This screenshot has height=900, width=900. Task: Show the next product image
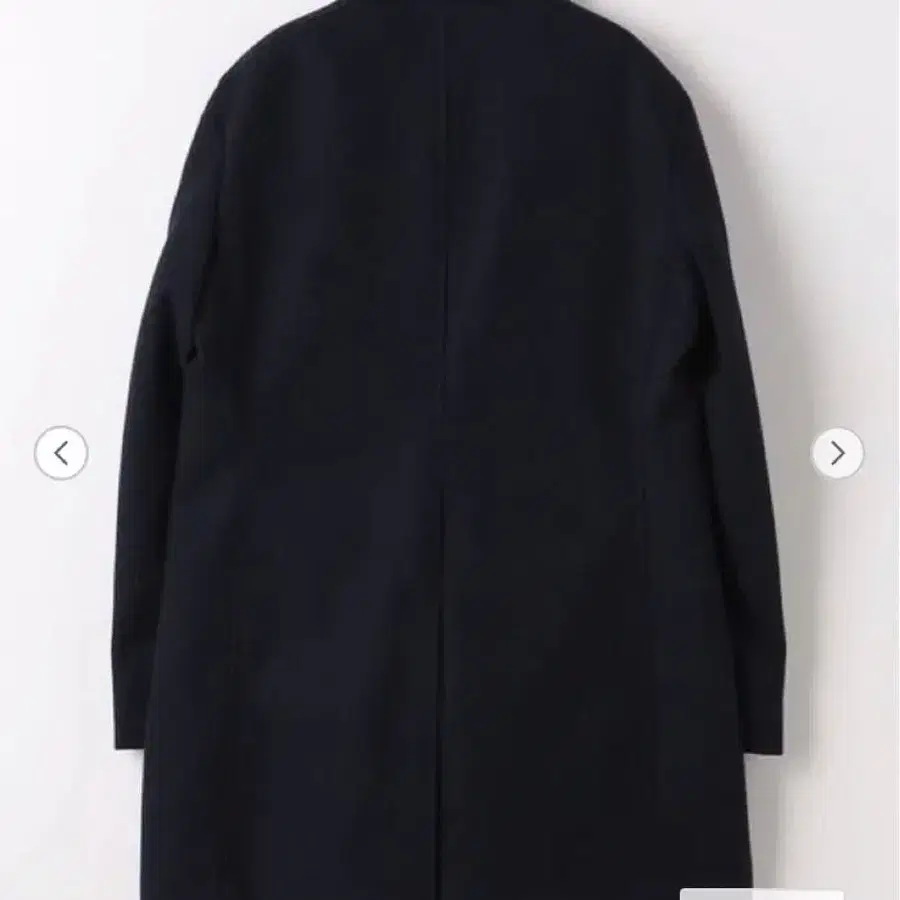click(837, 453)
